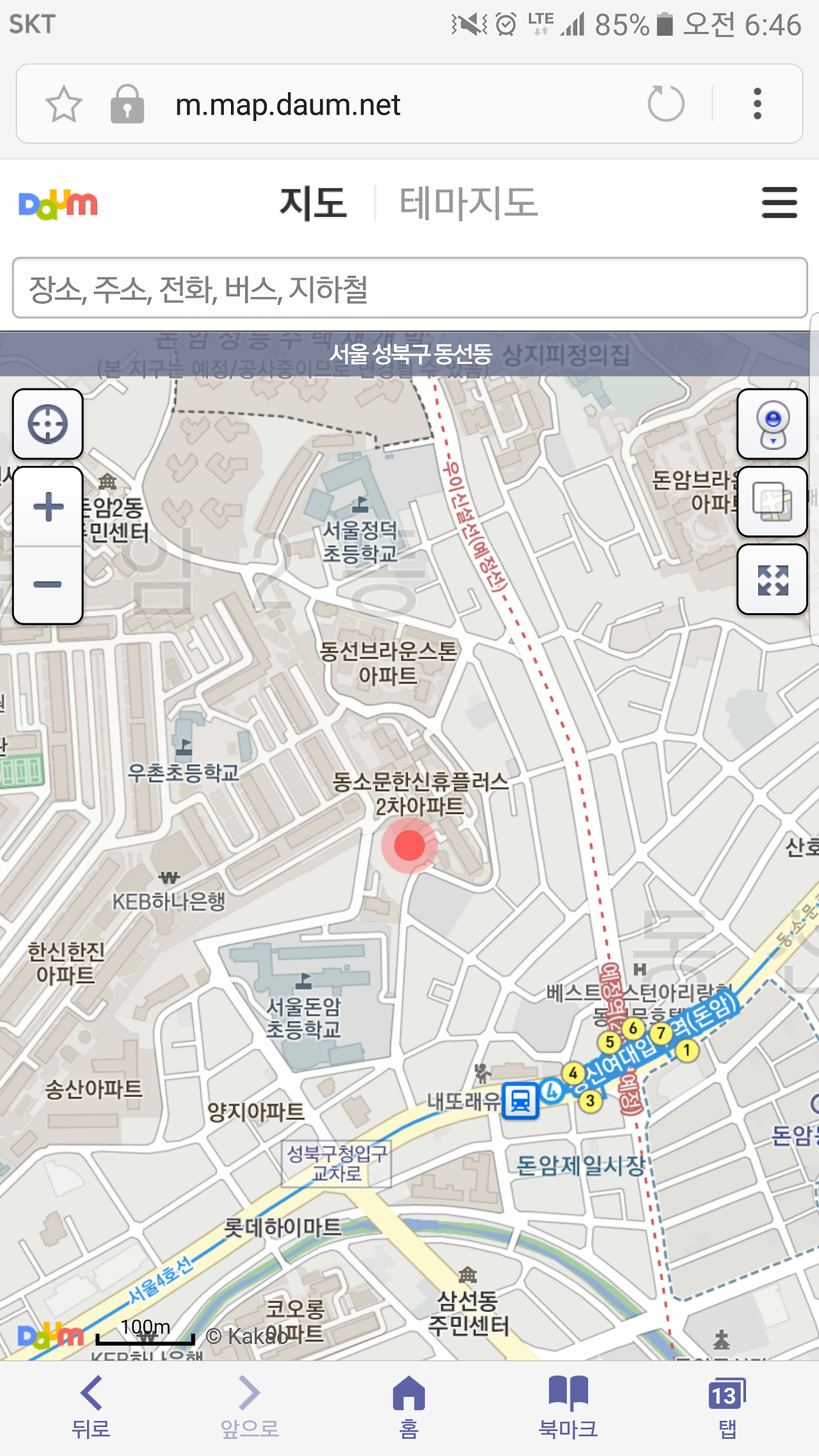This screenshot has height=1456, width=819.
Task: Go home using the 홈 icon
Action: click(408, 1400)
